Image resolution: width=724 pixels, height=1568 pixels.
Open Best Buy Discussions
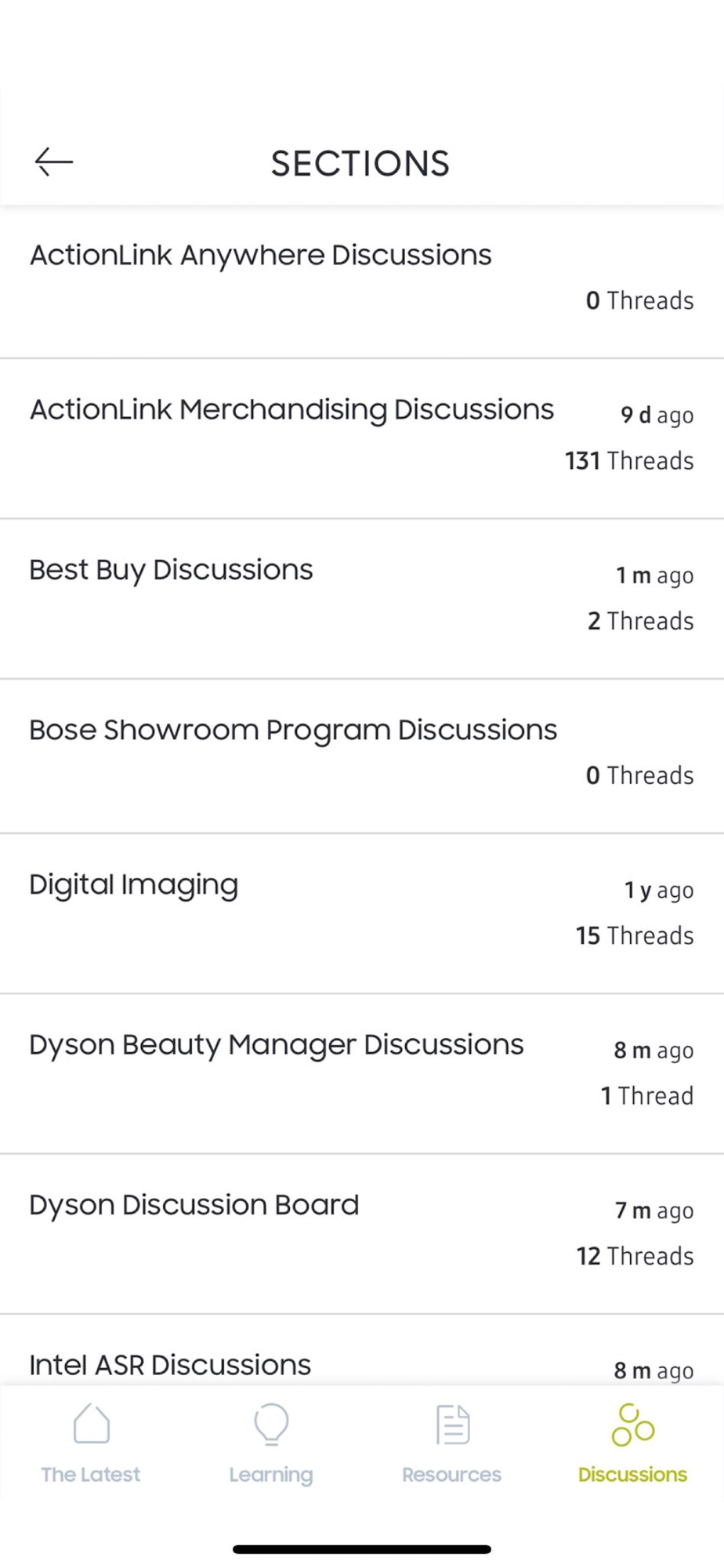pyautogui.click(x=362, y=599)
